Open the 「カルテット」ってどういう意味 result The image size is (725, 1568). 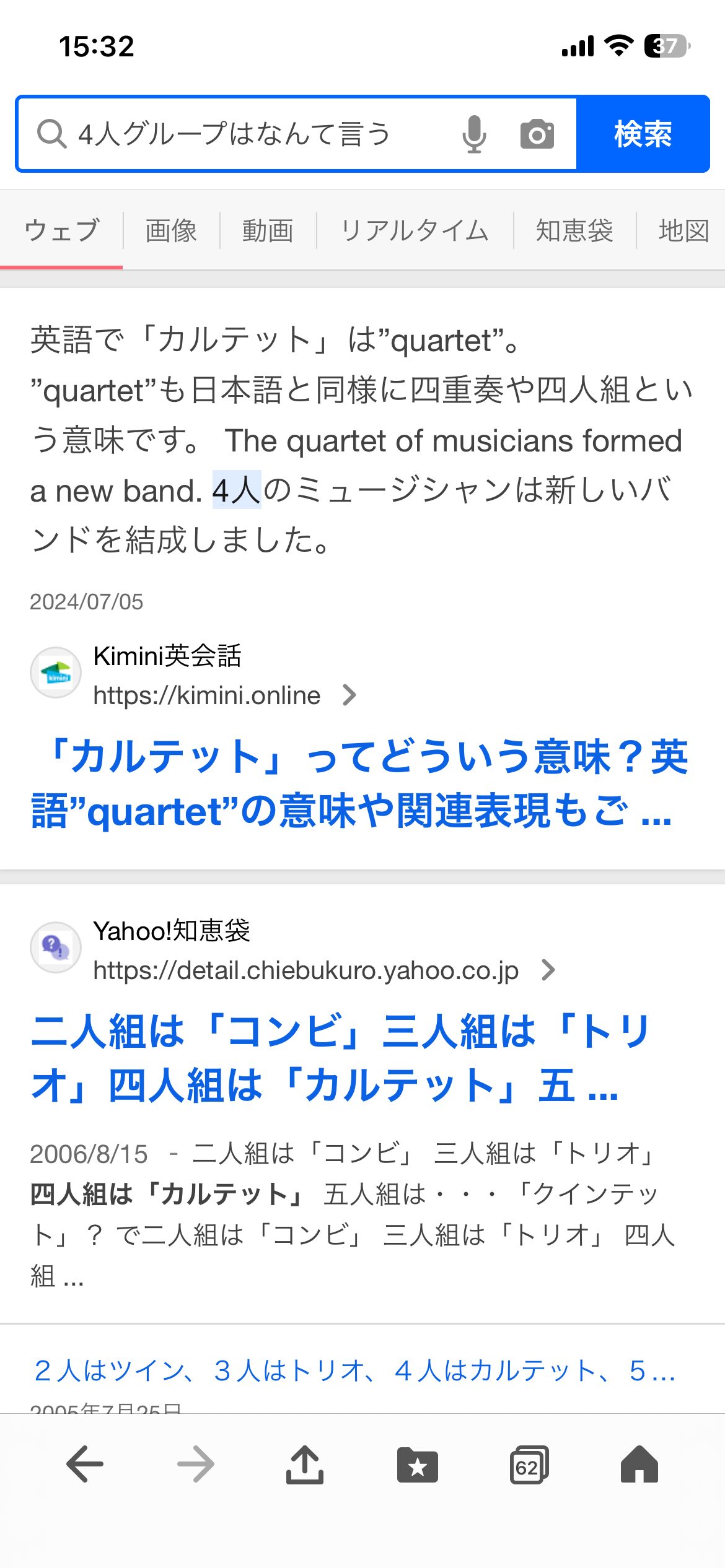click(x=359, y=783)
